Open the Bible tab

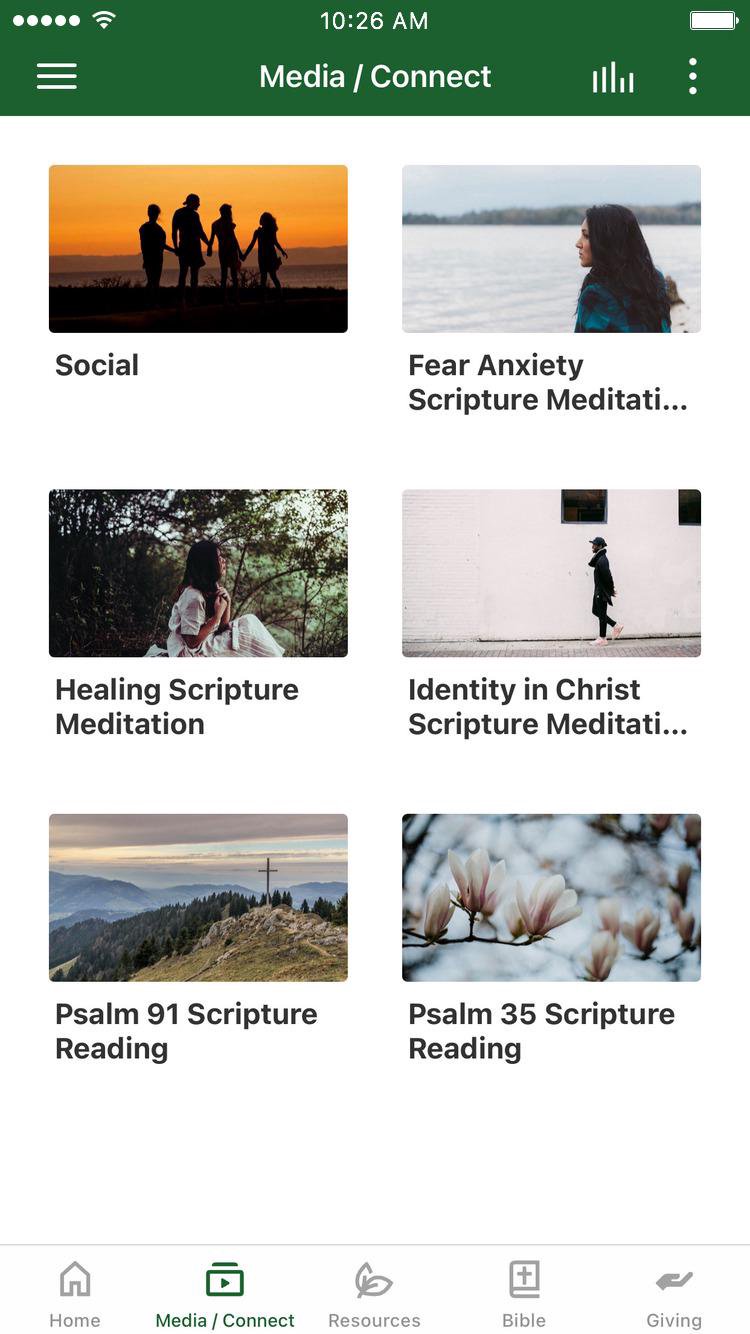(524, 1294)
